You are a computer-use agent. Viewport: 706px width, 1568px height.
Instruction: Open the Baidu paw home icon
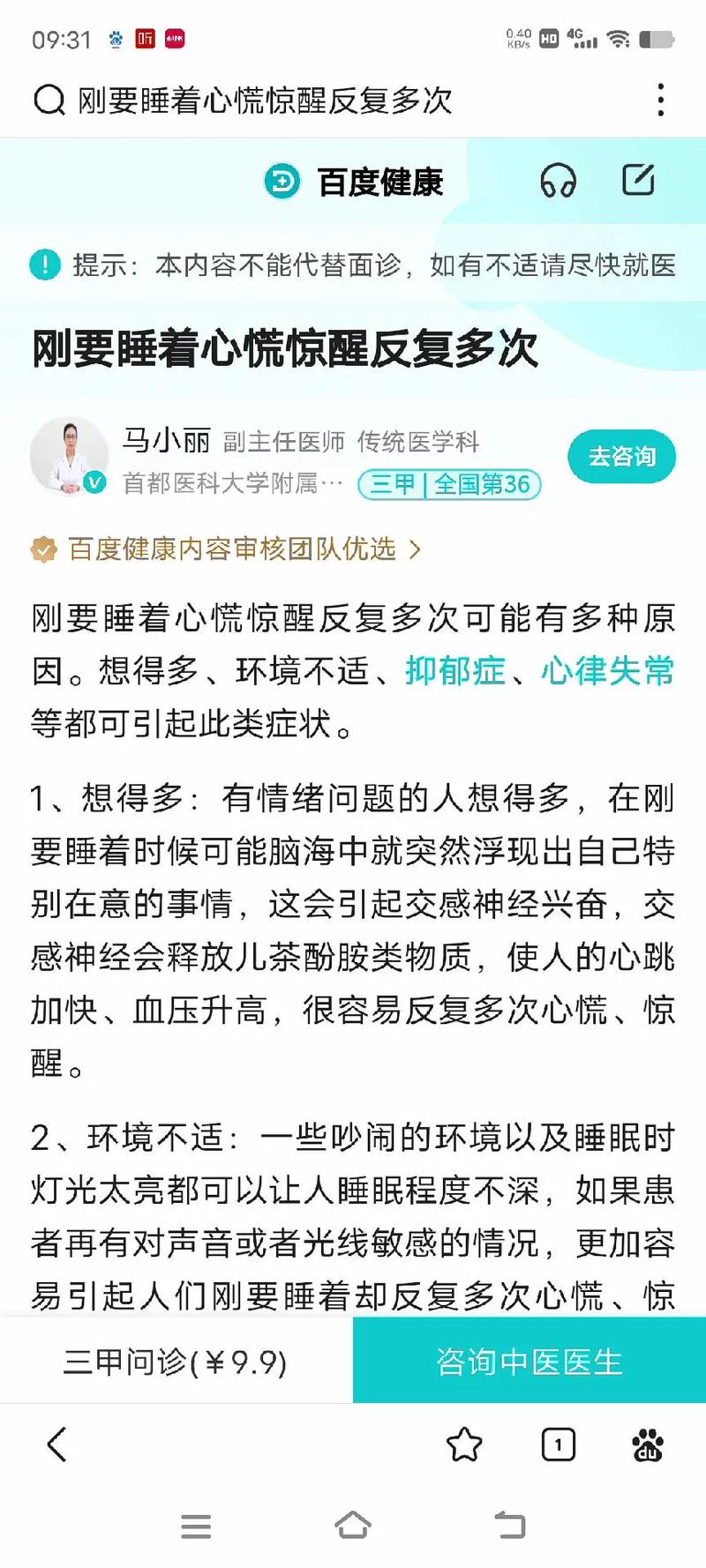click(649, 1445)
